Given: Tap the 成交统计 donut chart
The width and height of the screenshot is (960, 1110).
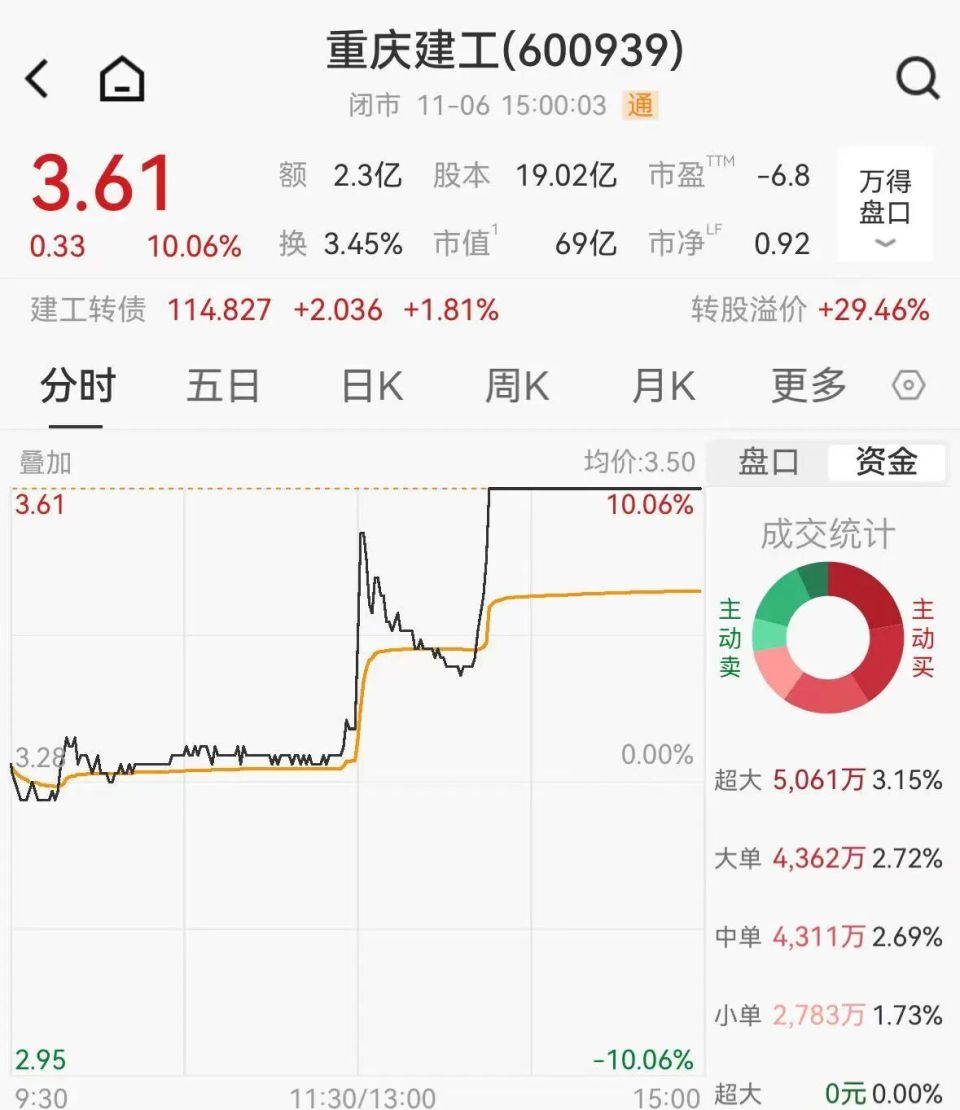Looking at the screenshot, I should (x=830, y=640).
